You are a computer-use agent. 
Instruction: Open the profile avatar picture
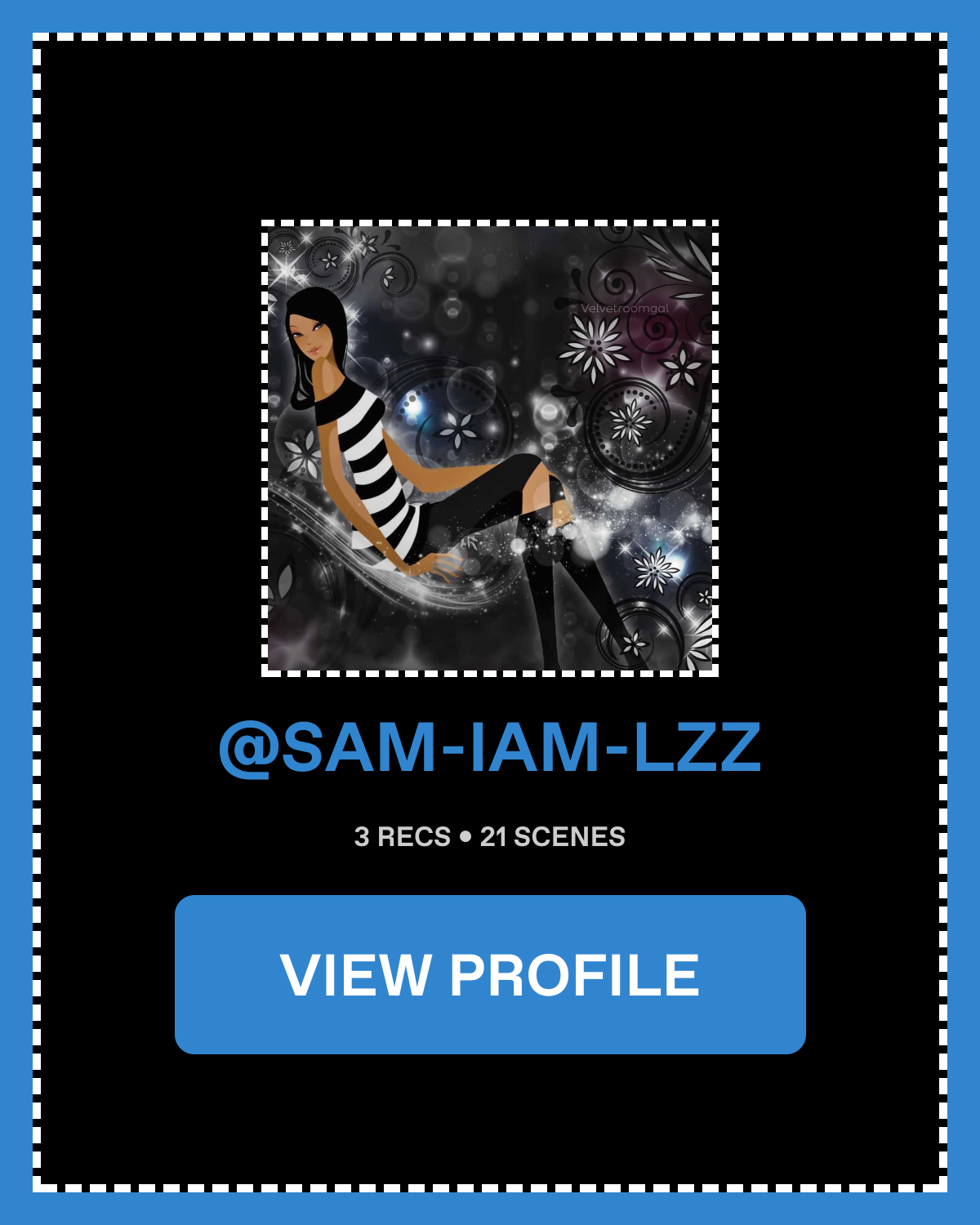[490, 448]
